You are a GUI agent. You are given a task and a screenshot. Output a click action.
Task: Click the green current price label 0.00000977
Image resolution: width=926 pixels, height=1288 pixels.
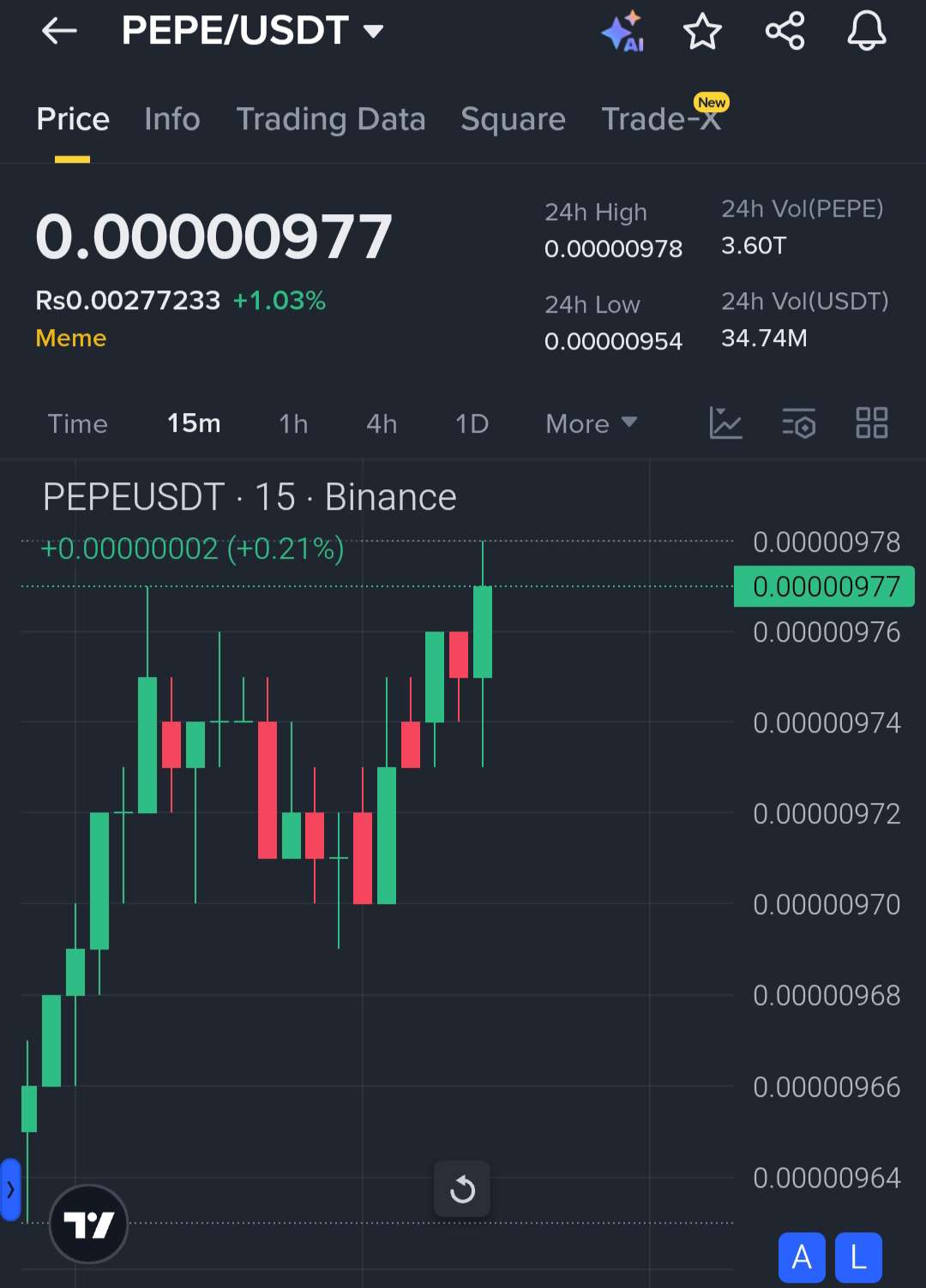(823, 586)
